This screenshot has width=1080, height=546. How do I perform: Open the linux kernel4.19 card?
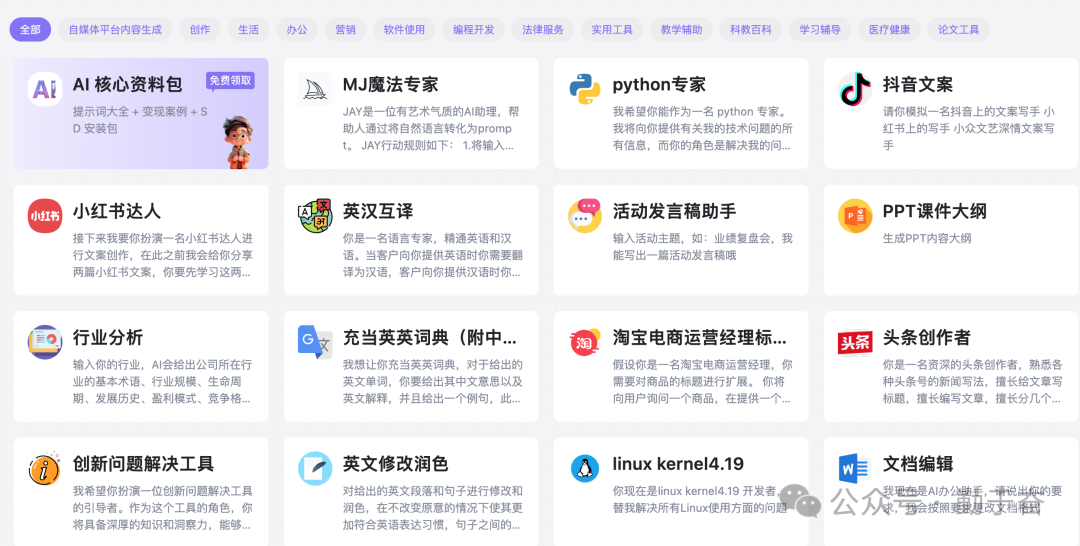(680, 492)
